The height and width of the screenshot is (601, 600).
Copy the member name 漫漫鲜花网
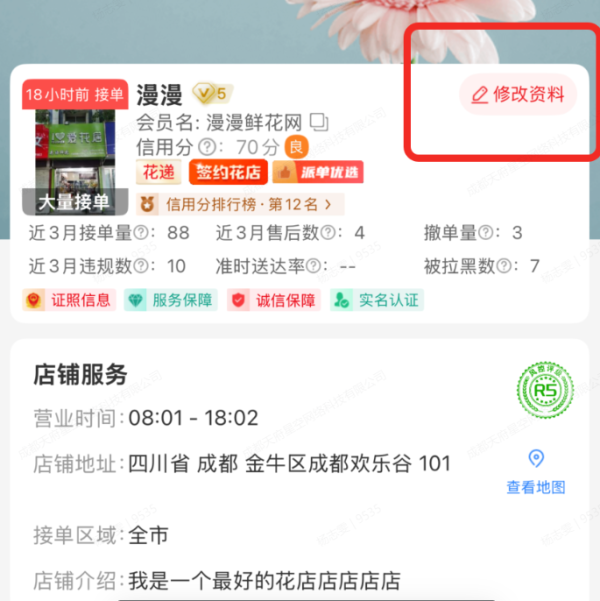click(x=319, y=123)
